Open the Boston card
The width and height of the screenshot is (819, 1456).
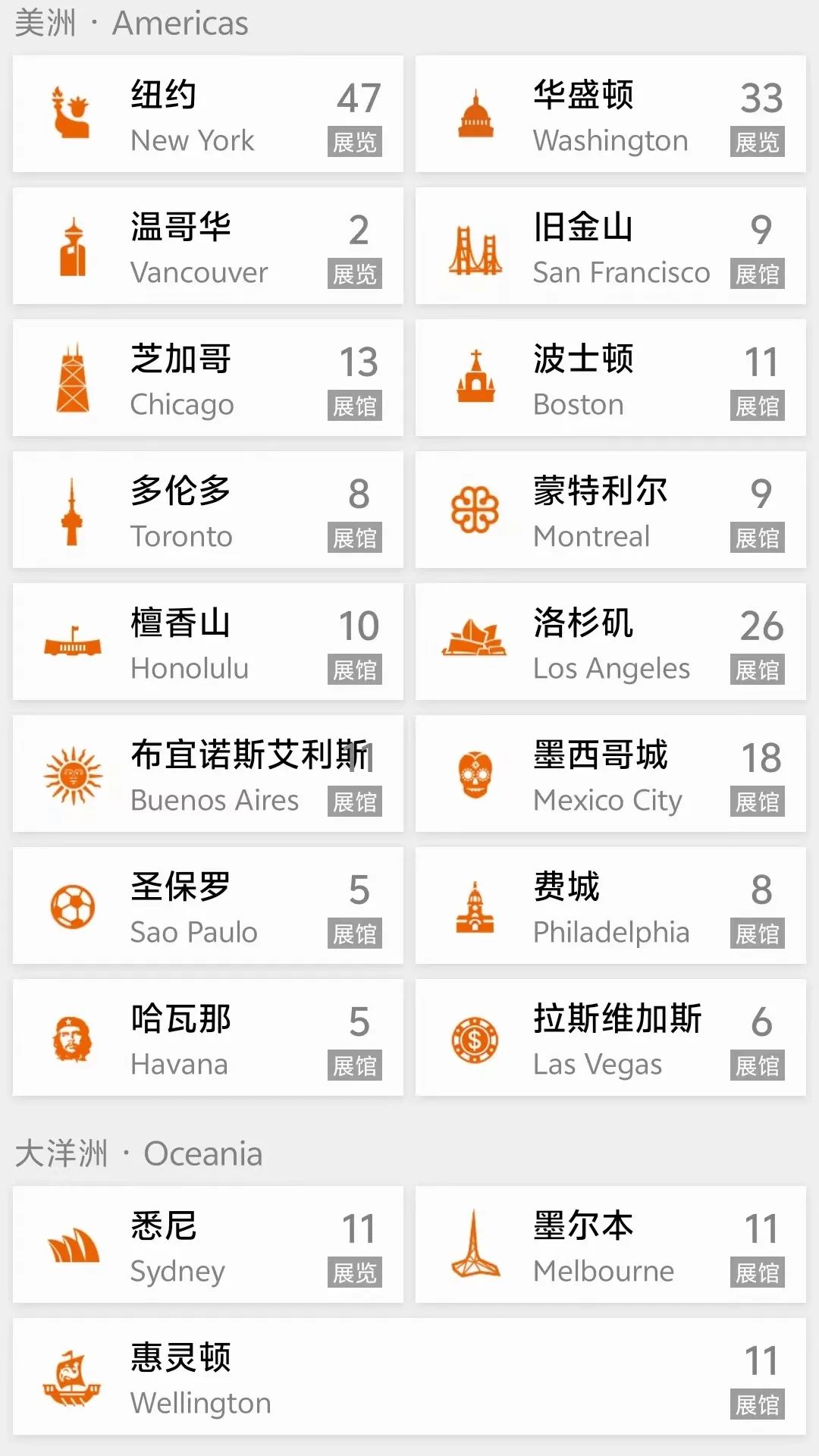point(610,378)
